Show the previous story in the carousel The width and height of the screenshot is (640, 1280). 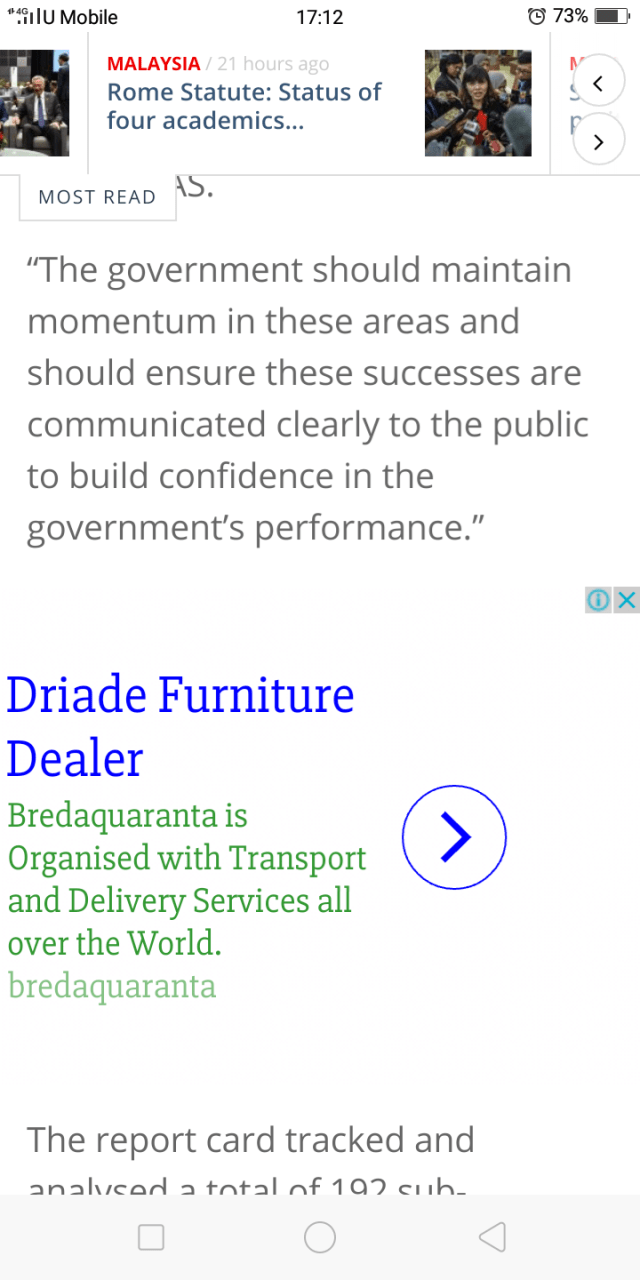point(598,84)
